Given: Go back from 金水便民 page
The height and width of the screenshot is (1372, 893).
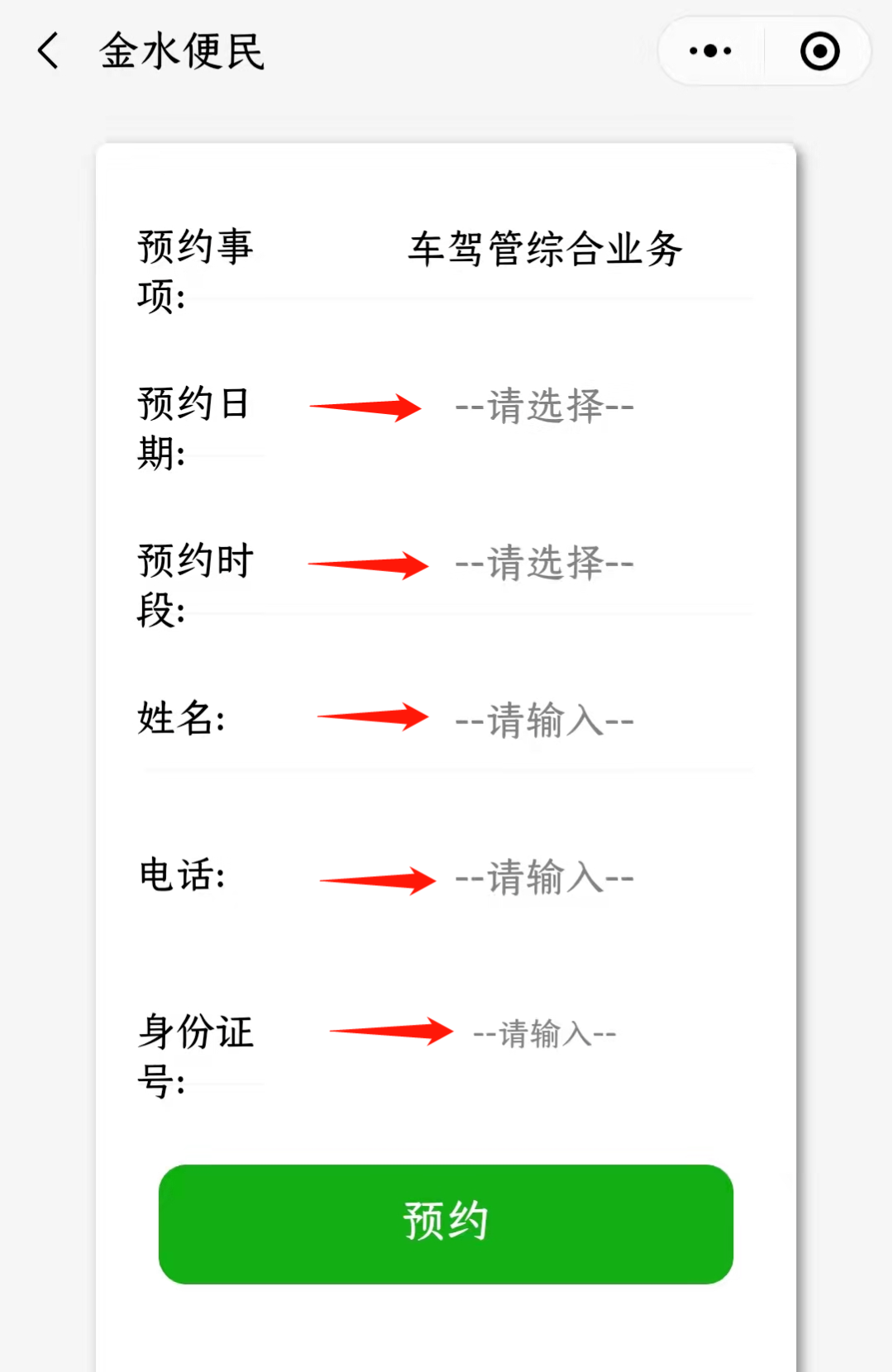Looking at the screenshot, I should point(49,51).
